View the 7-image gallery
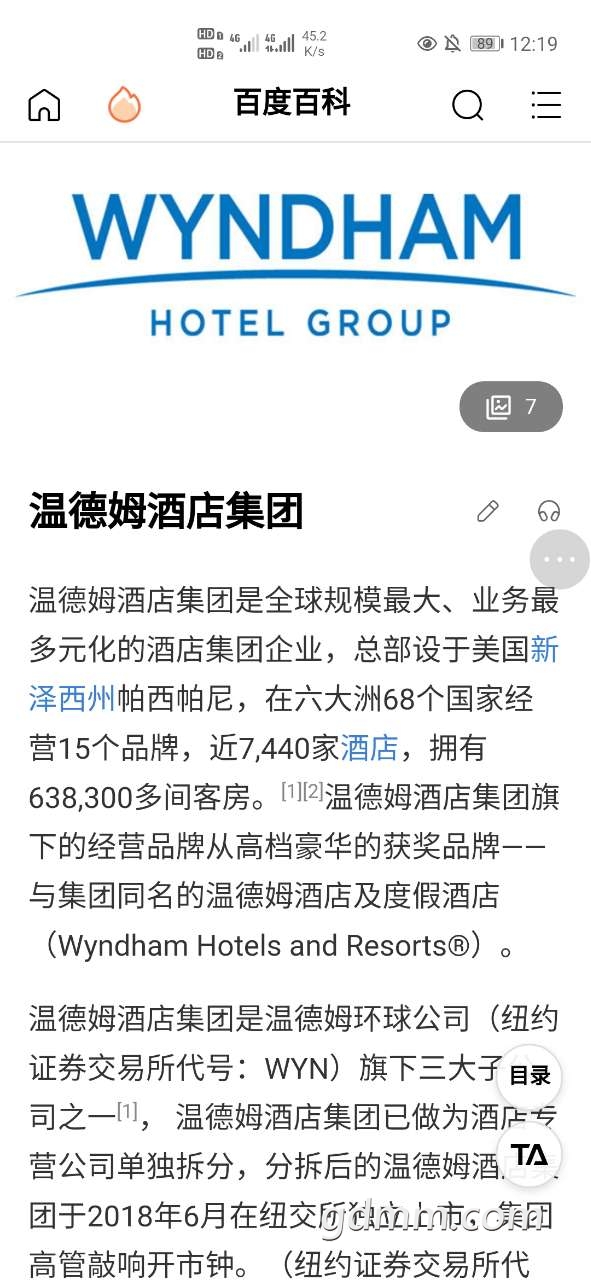Image resolution: width=591 pixels, height=1280 pixels. (x=511, y=407)
